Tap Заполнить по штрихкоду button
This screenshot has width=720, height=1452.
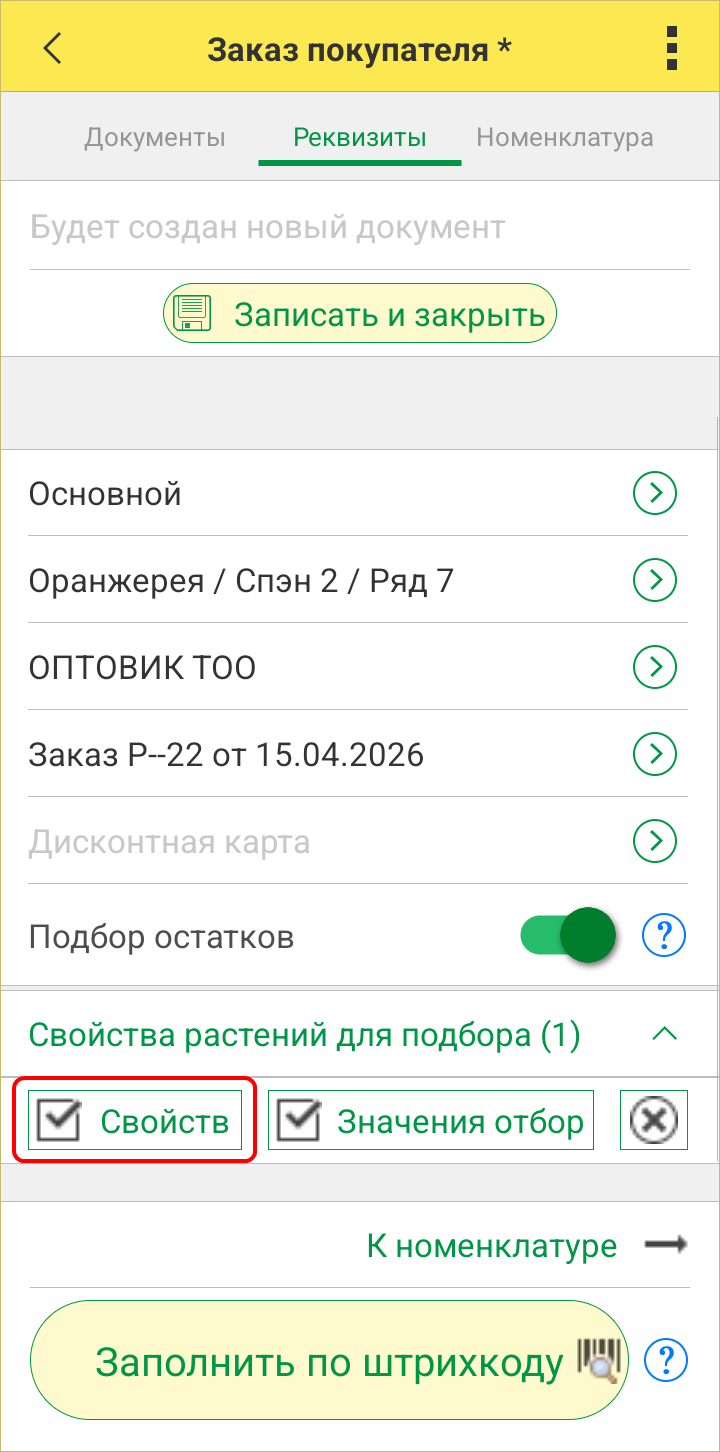click(x=330, y=1361)
